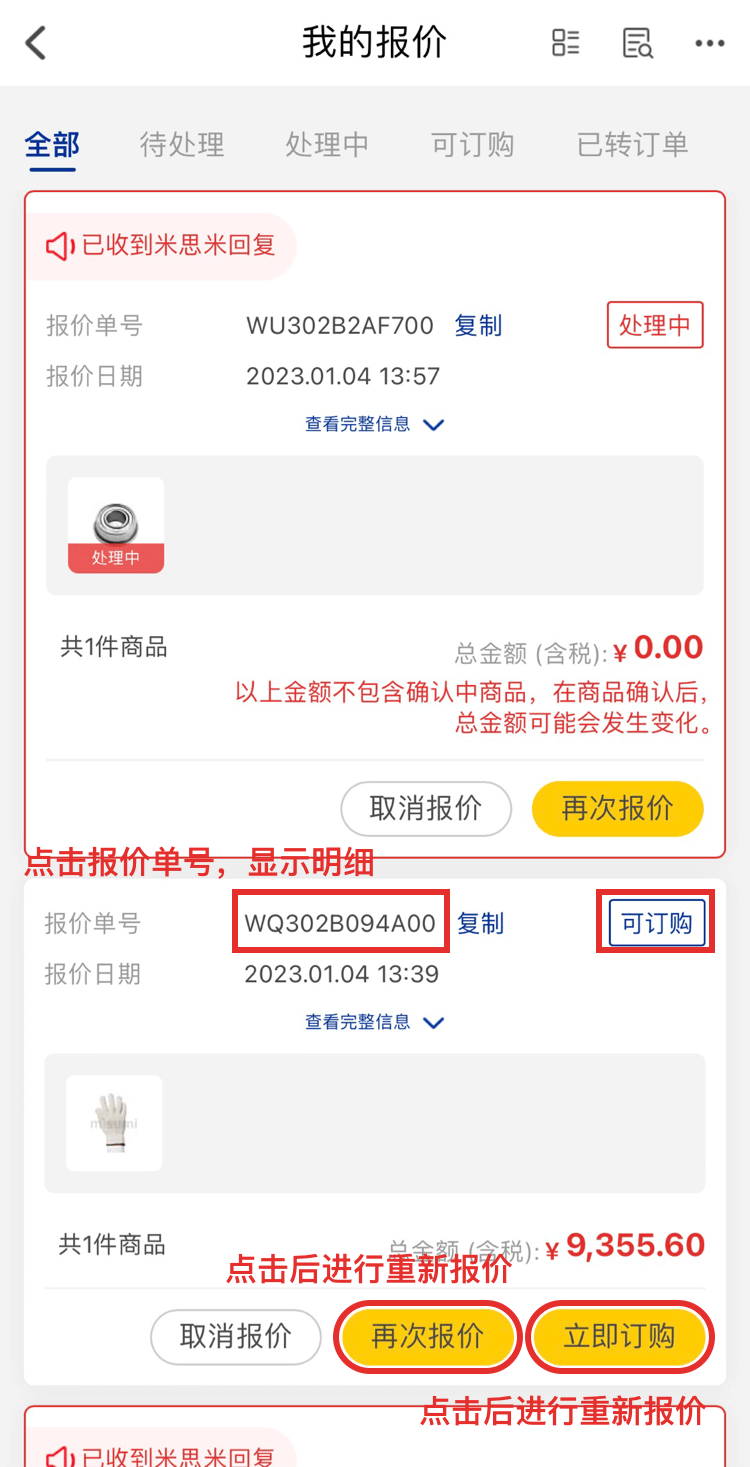Switch to the 待处理 tab

pos(182,144)
